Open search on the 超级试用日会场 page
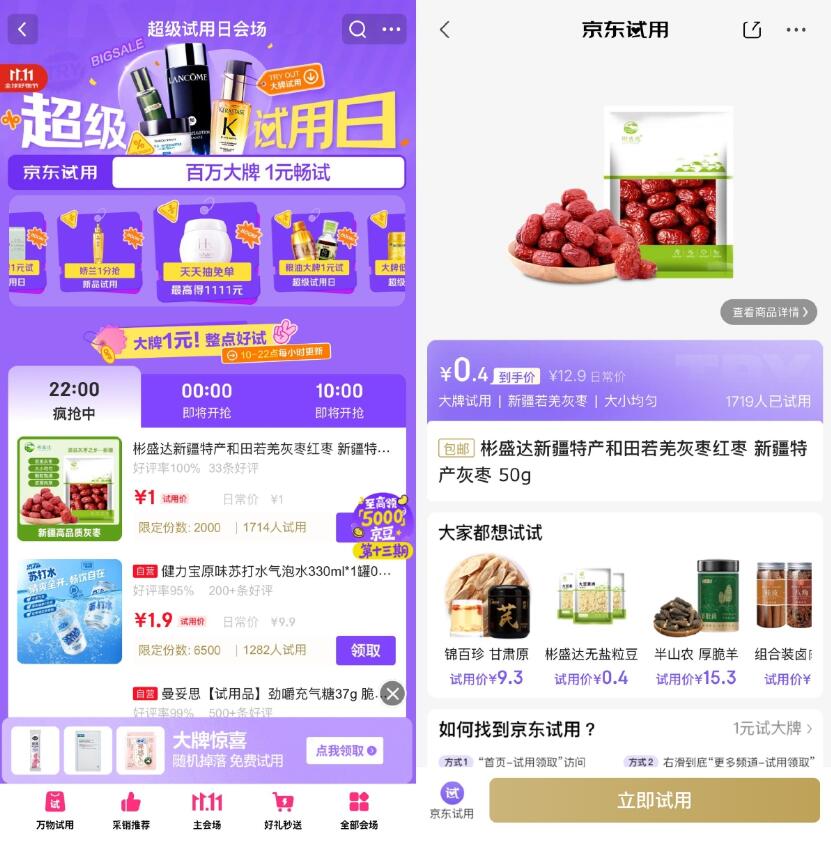 (x=358, y=29)
